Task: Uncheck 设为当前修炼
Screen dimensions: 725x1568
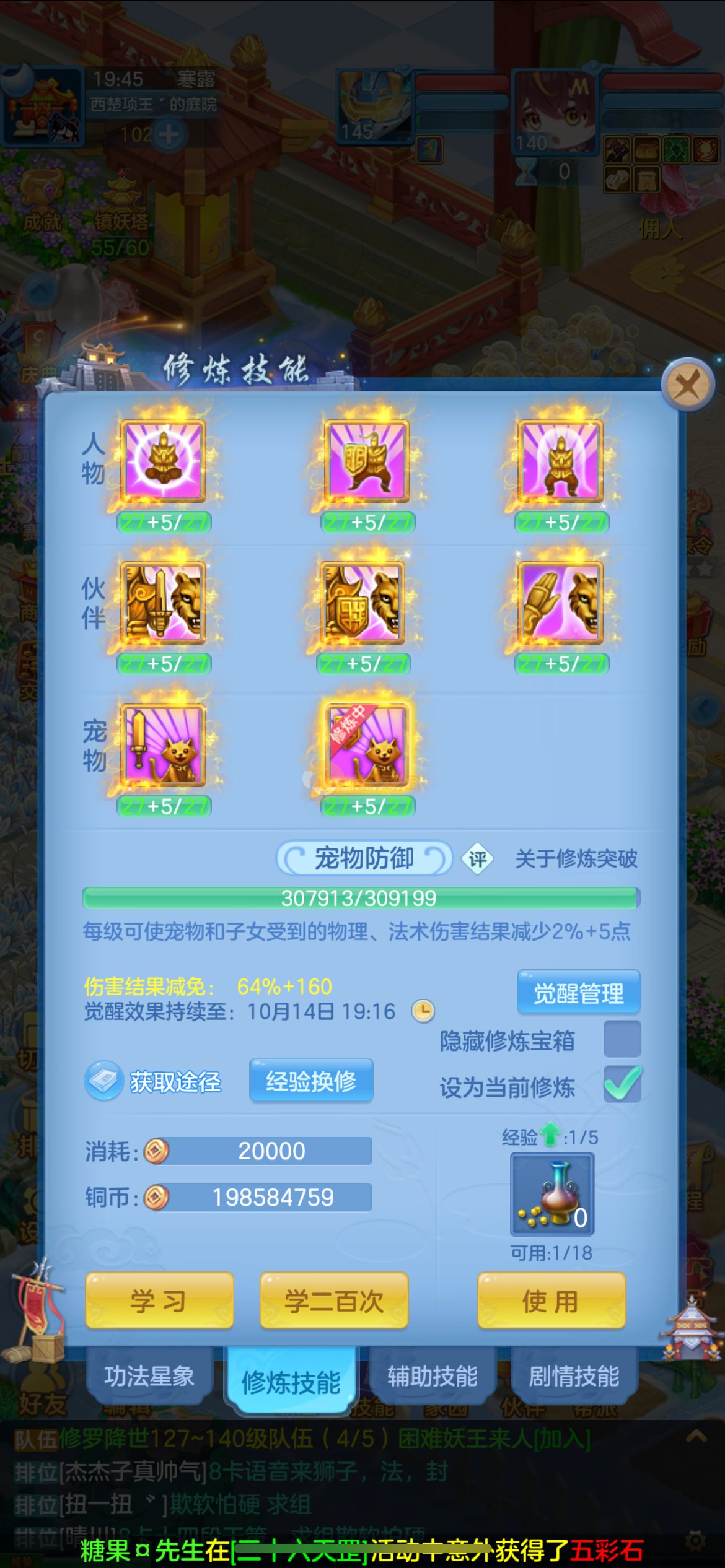Action: (x=622, y=1085)
